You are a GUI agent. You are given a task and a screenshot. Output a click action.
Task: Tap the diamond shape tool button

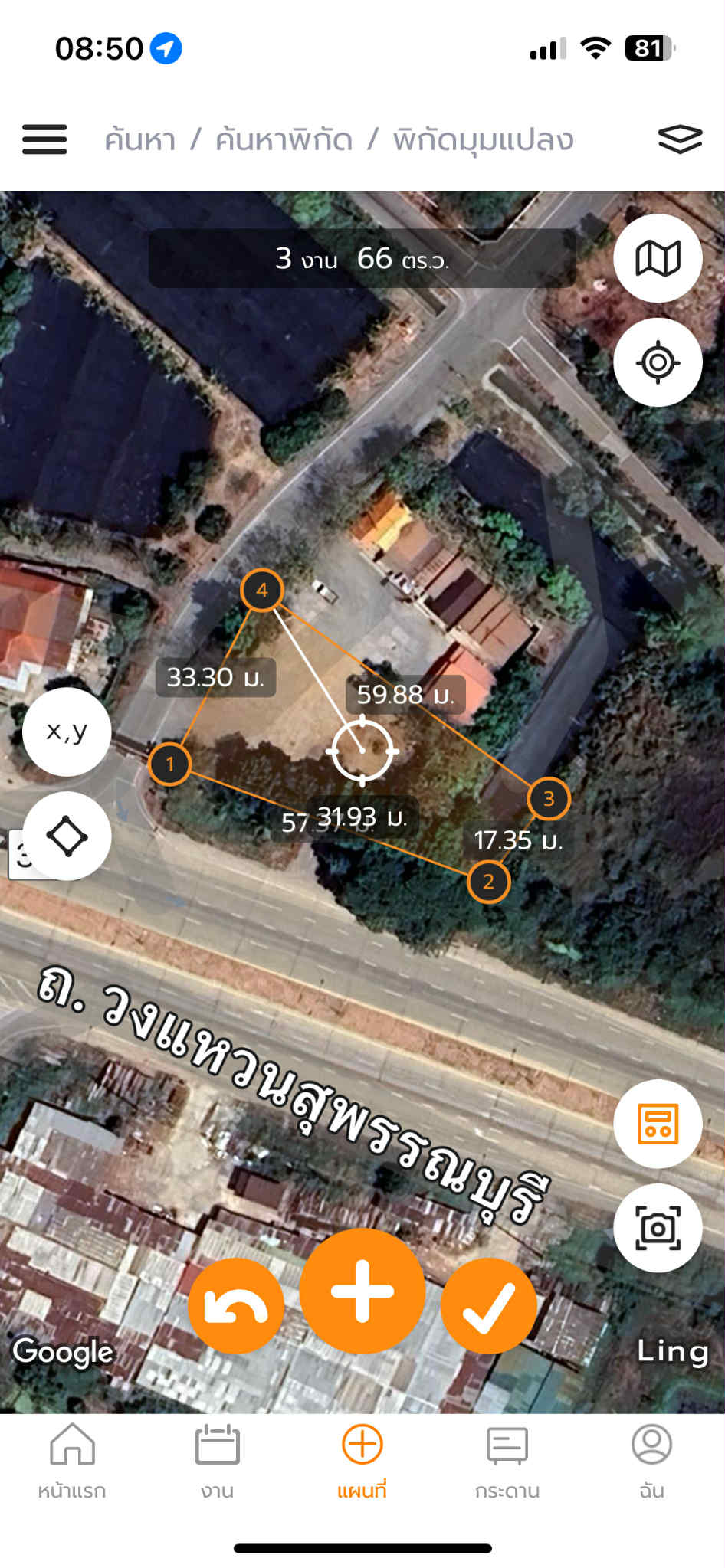(67, 836)
